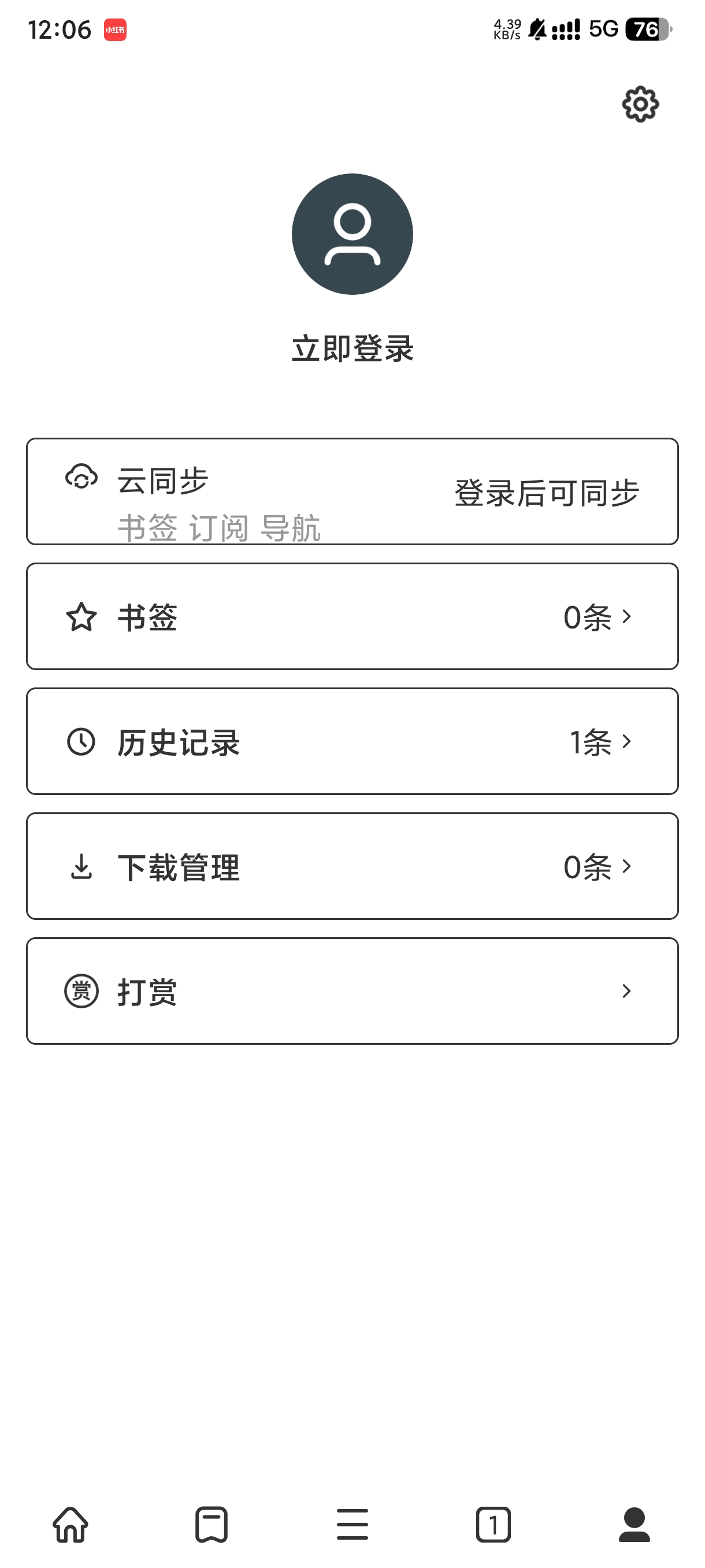Open the 打赏 reward row

click(352, 991)
